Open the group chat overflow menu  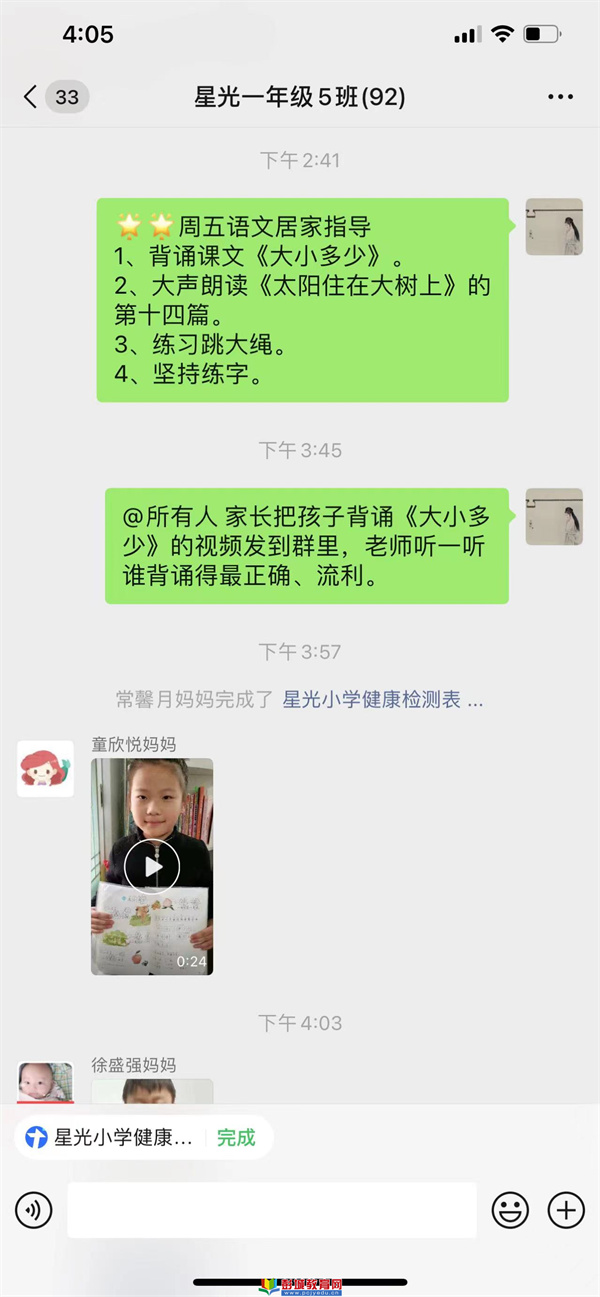[561, 97]
